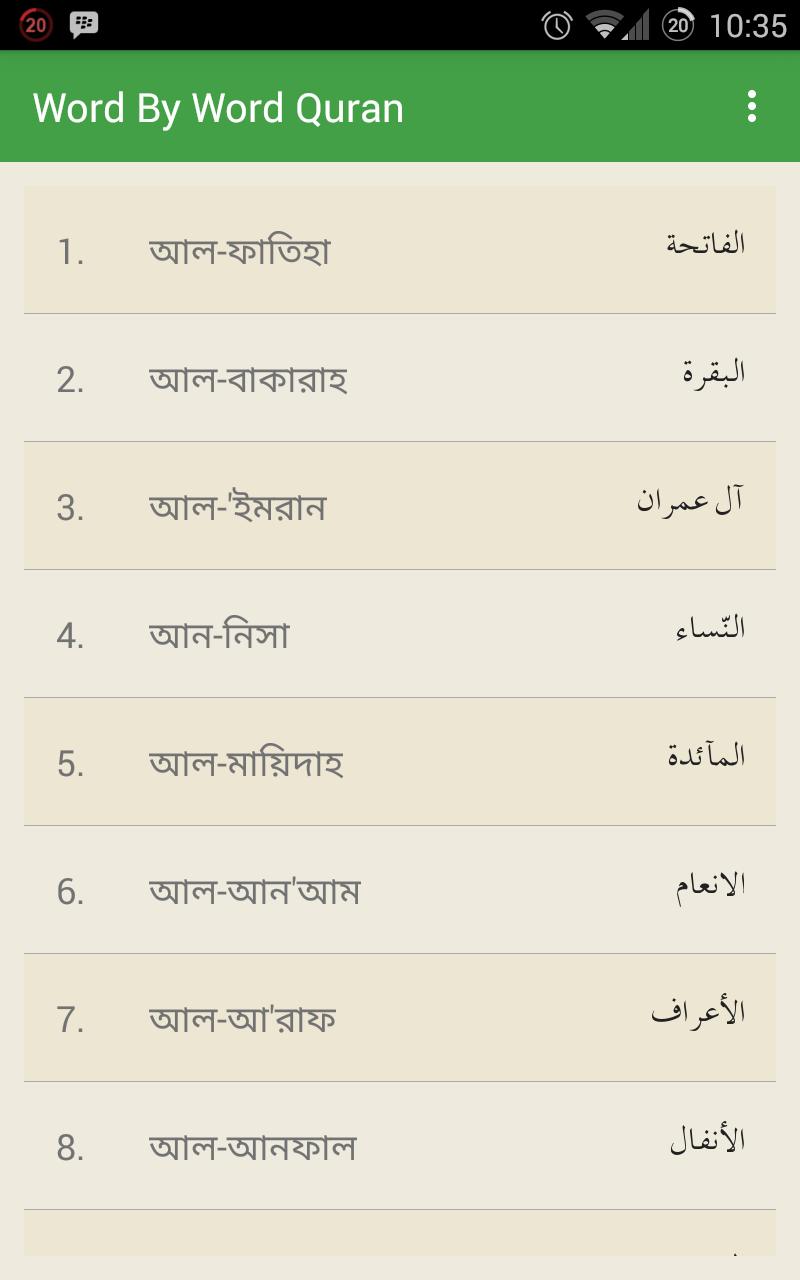Open surah 4 আন-নিসা
This screenshot has height=1280, width=800.
pos(400,634)
